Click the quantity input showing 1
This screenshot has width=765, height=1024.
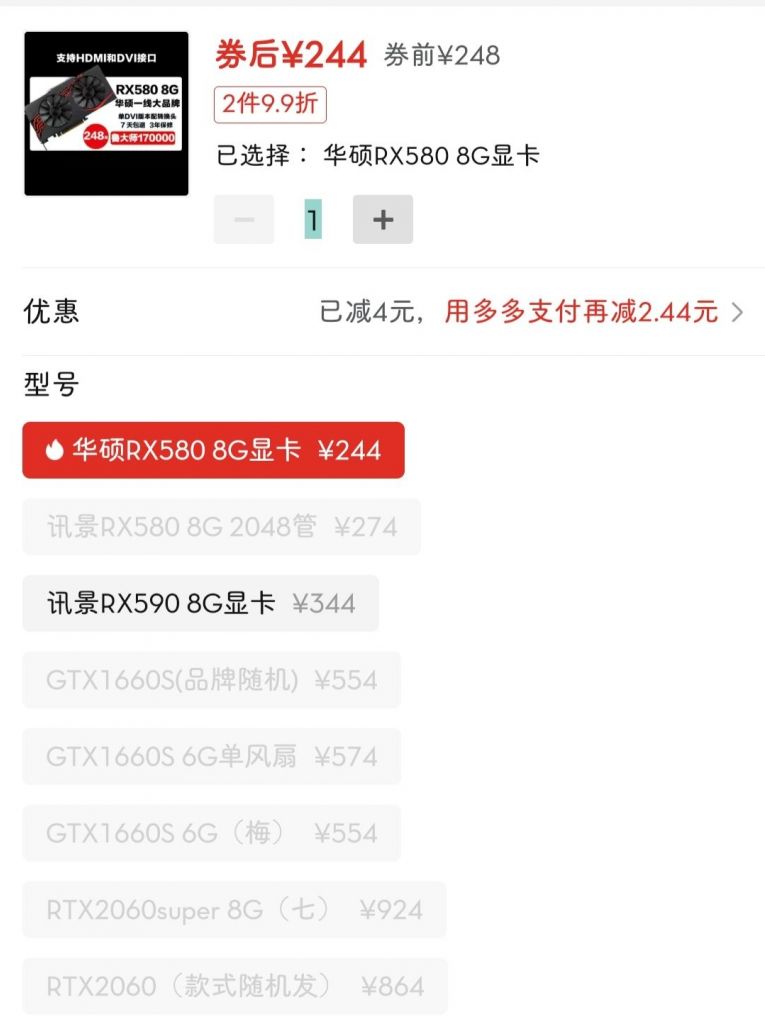[x=313, y=219]
